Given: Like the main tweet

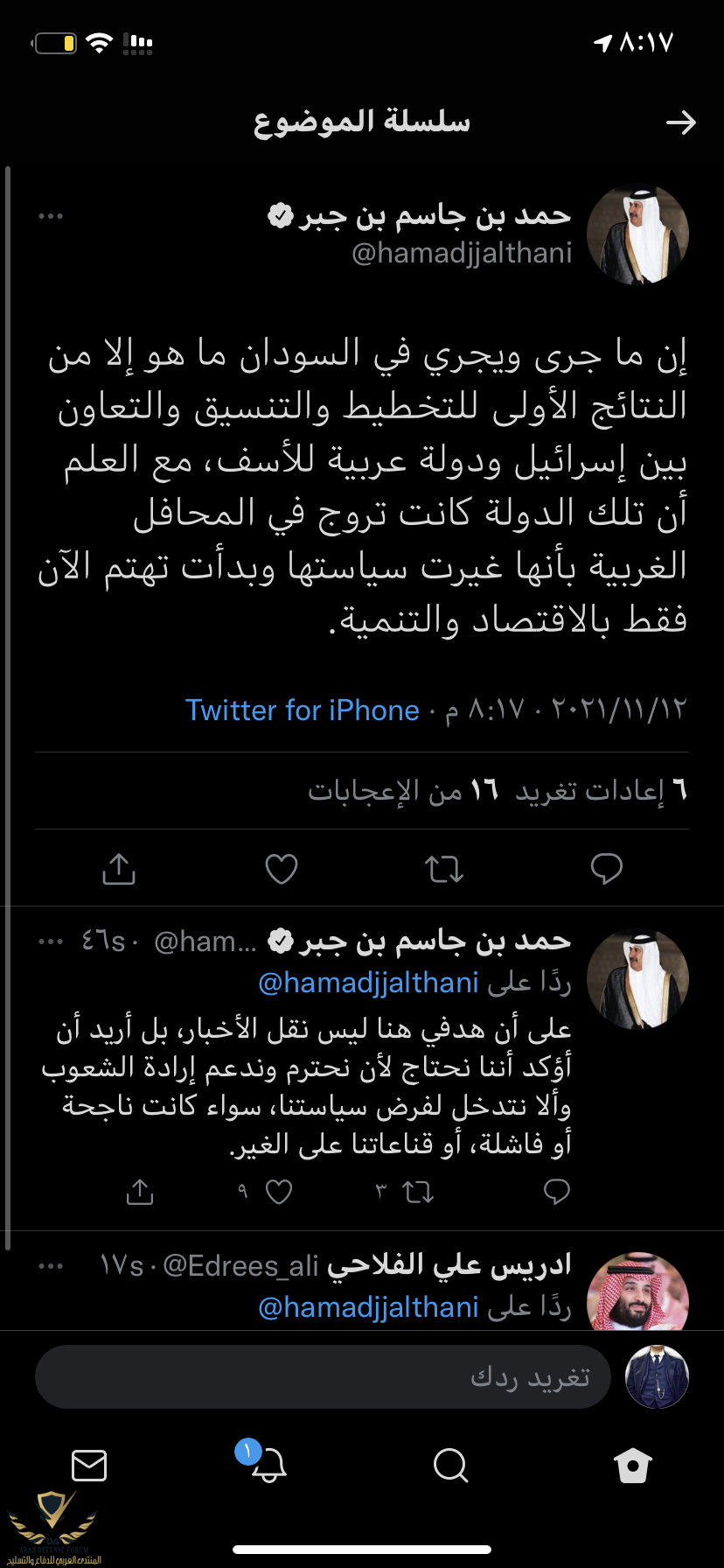Looking at the screenshot, I should [x=281, y=869].
